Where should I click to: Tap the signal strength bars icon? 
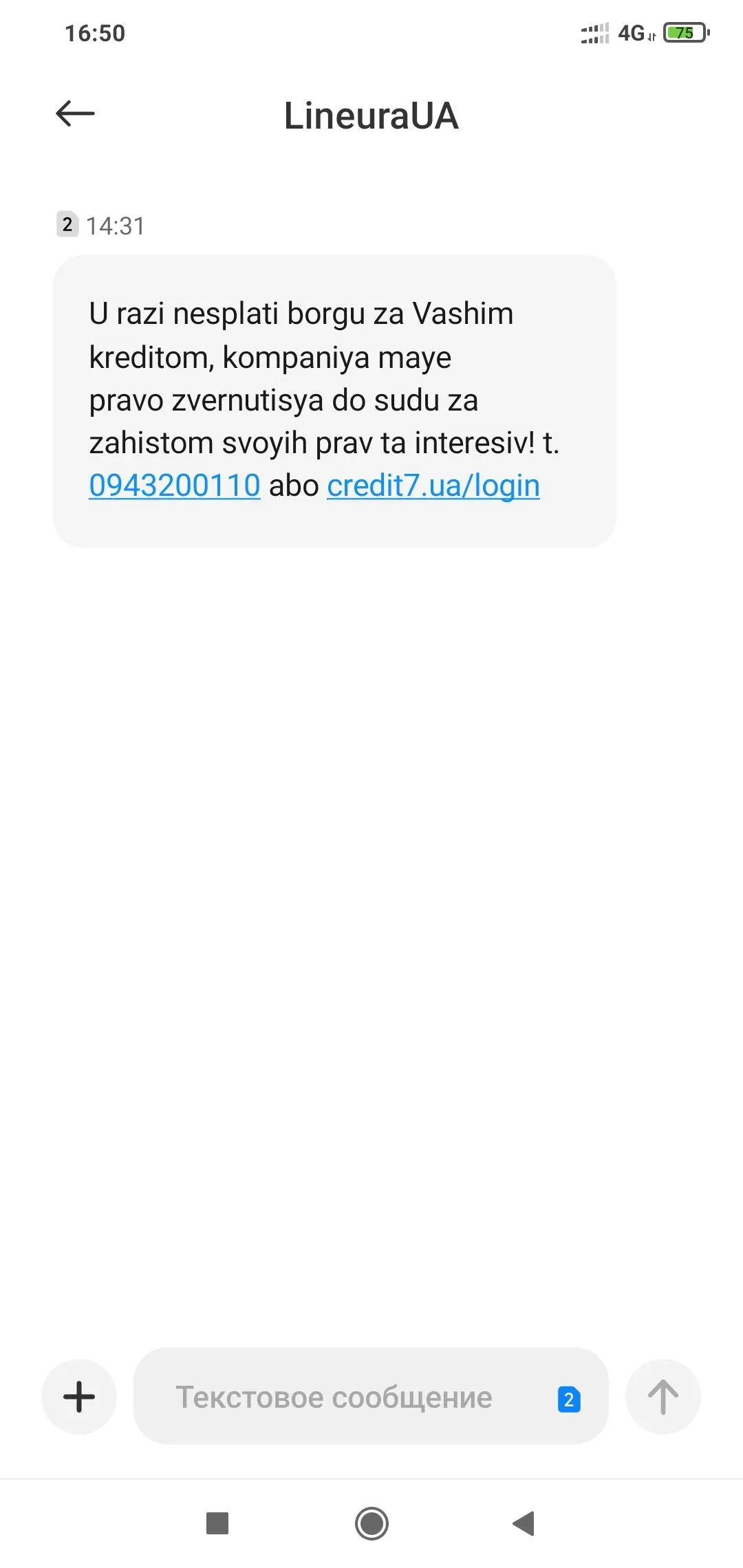point(594,32)
